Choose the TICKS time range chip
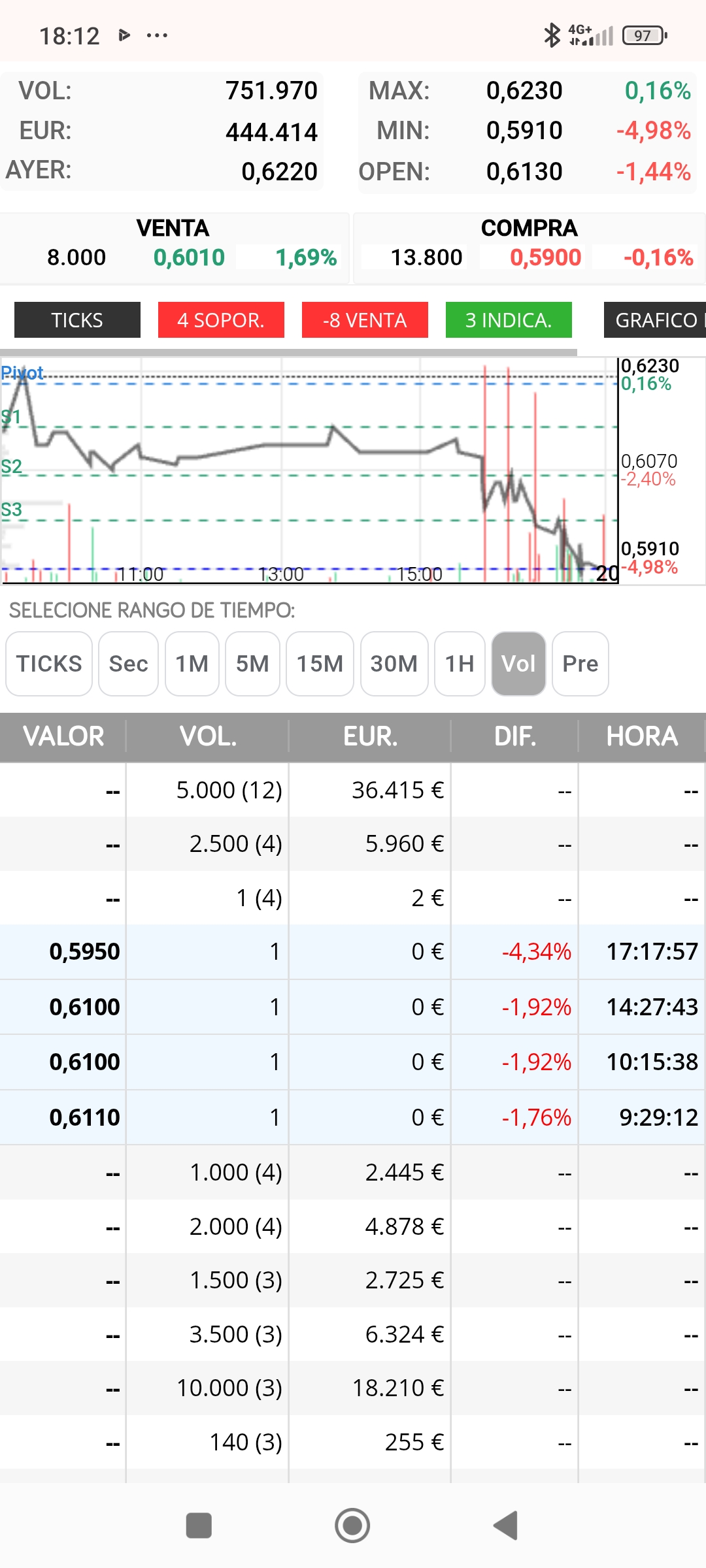Image resolution: width=706 pixels, height=1568 pixels. tap(49, 664)
